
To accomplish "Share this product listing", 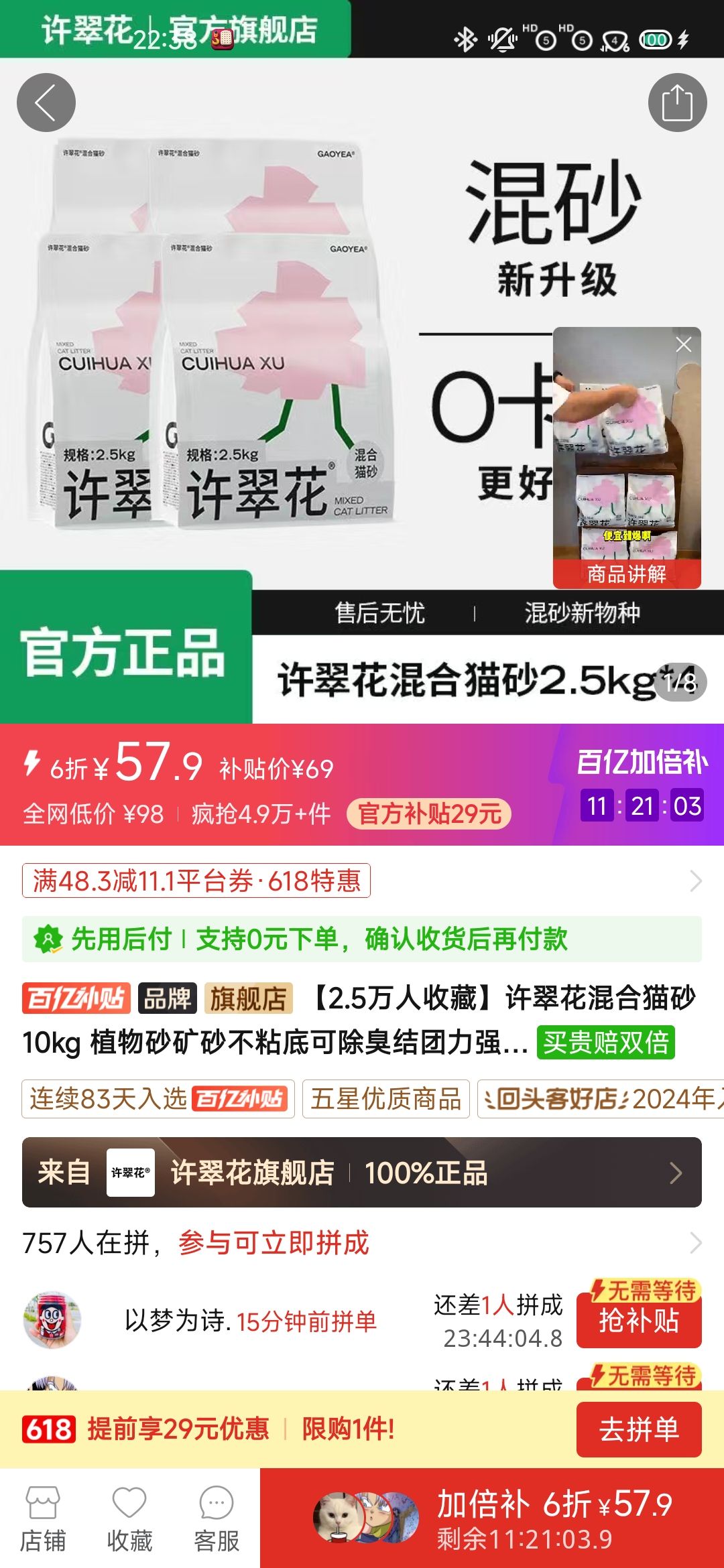I will pos(677,103).
